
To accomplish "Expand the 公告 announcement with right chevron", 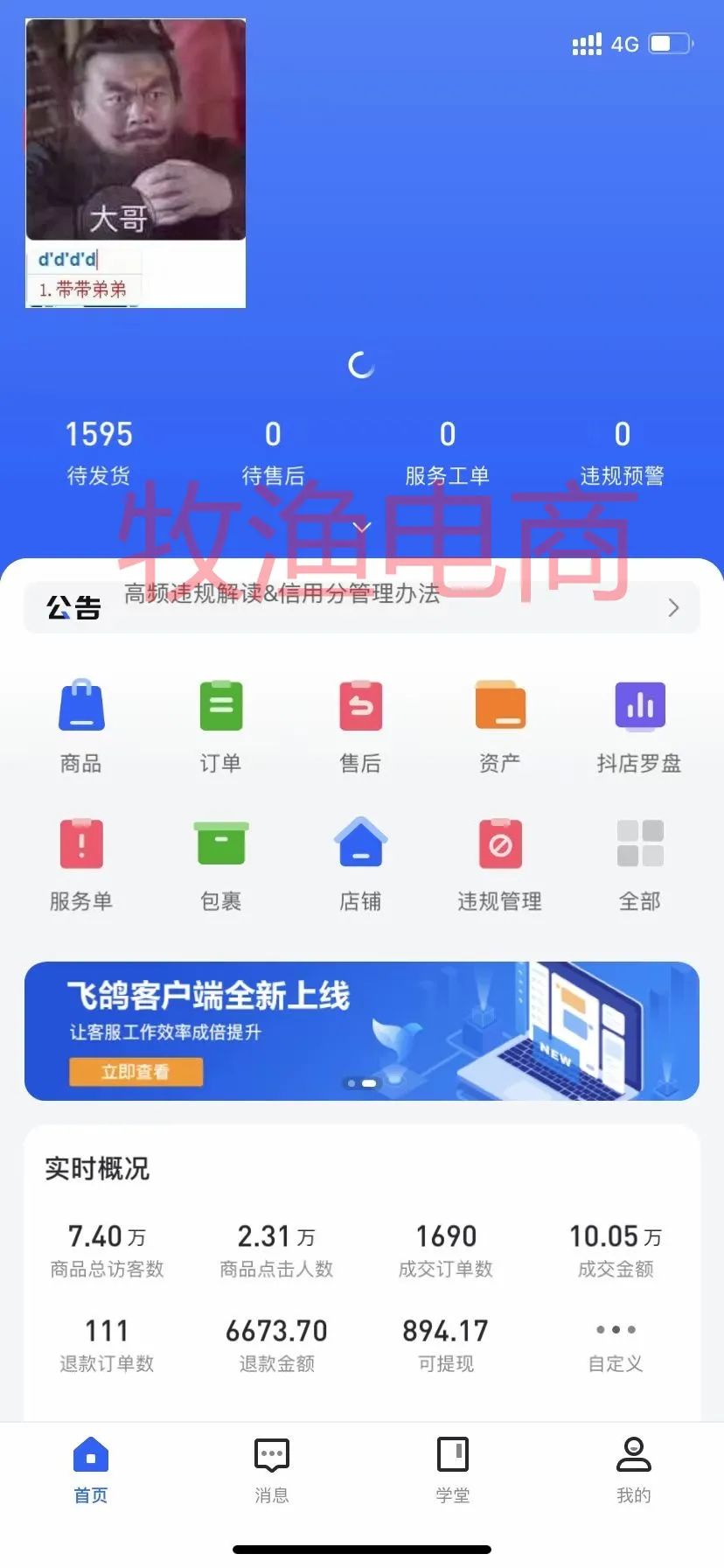I will pos(672,606).
